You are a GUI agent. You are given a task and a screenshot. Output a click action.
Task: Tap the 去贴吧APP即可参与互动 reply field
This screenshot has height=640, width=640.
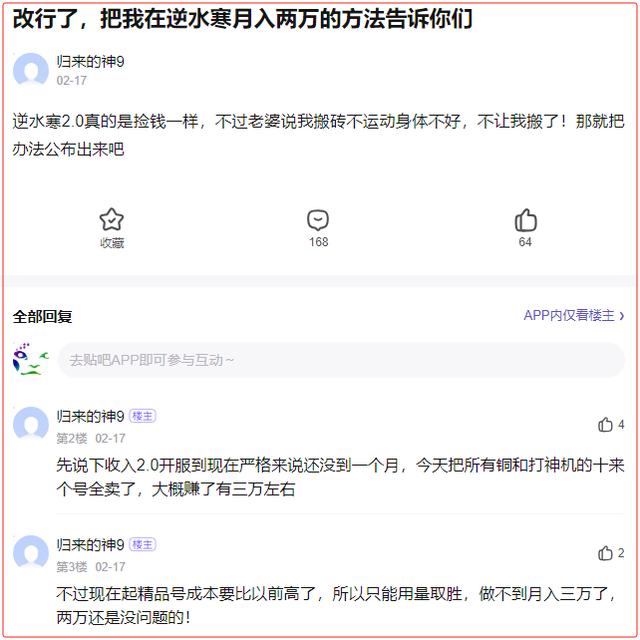(x=340, y=360)
